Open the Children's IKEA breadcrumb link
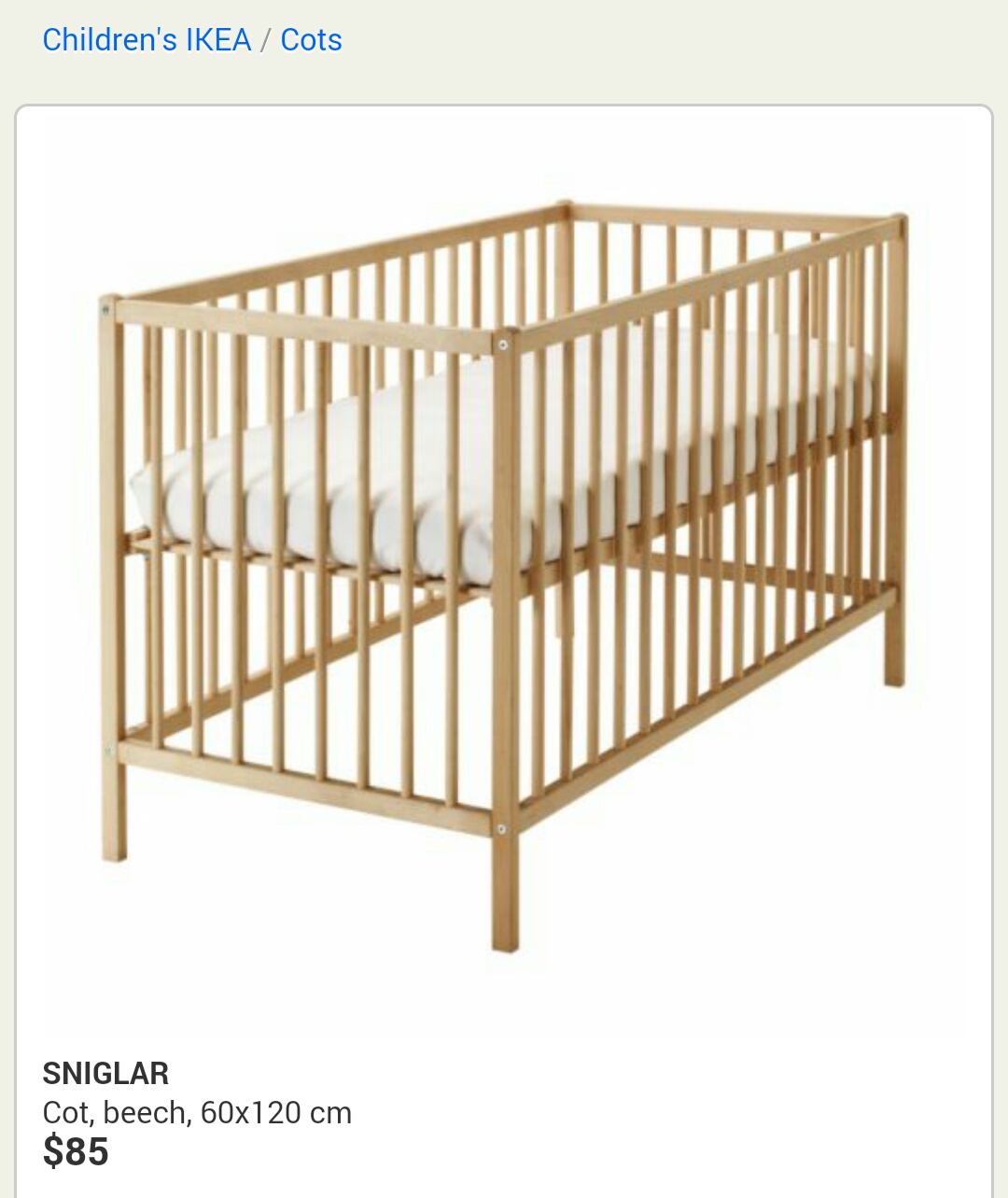The width and height of the screenshot is (1008, 1198). click(x=147, y=40)
